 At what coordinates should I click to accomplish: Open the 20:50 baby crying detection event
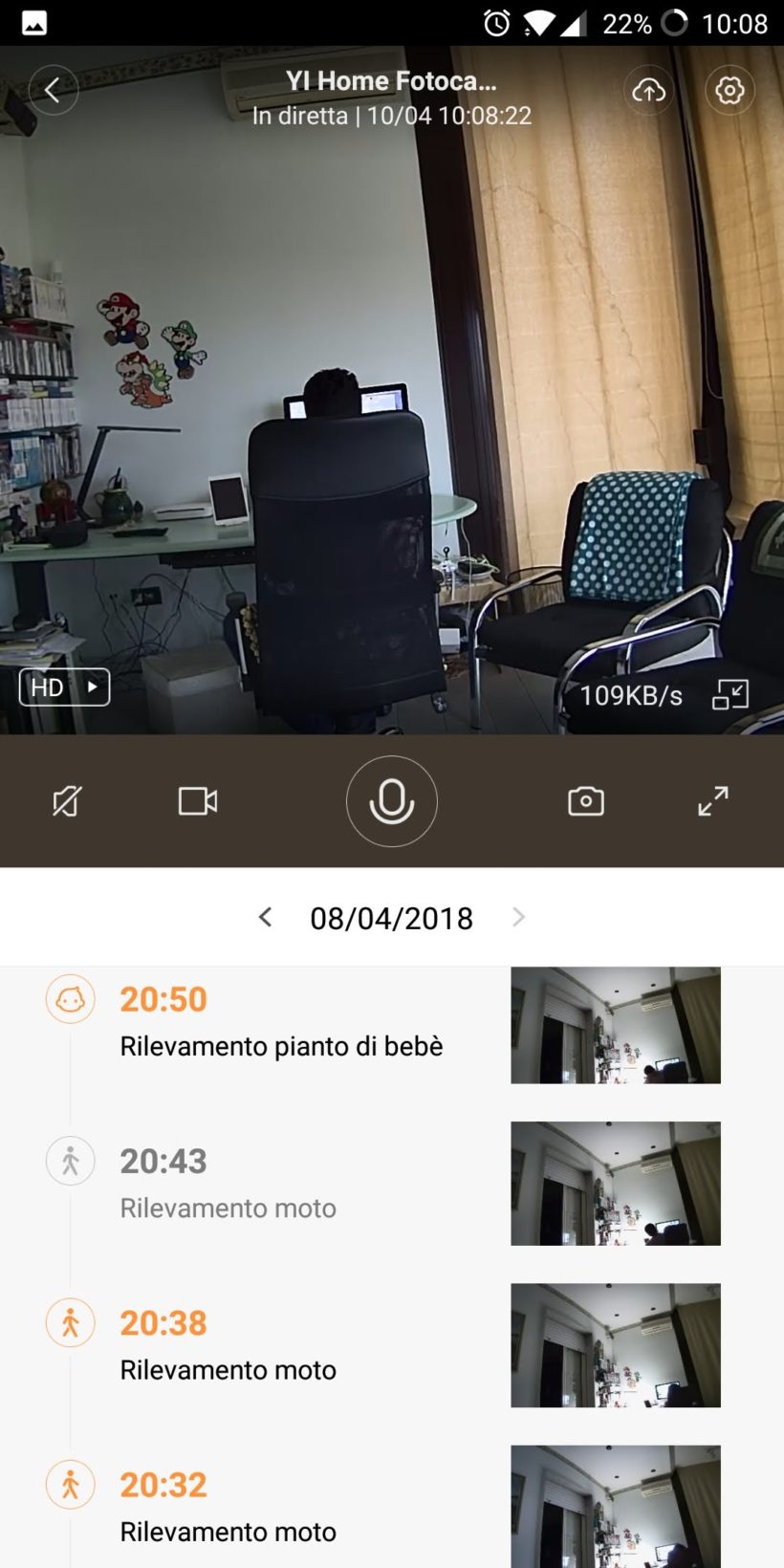point(281,1023)
